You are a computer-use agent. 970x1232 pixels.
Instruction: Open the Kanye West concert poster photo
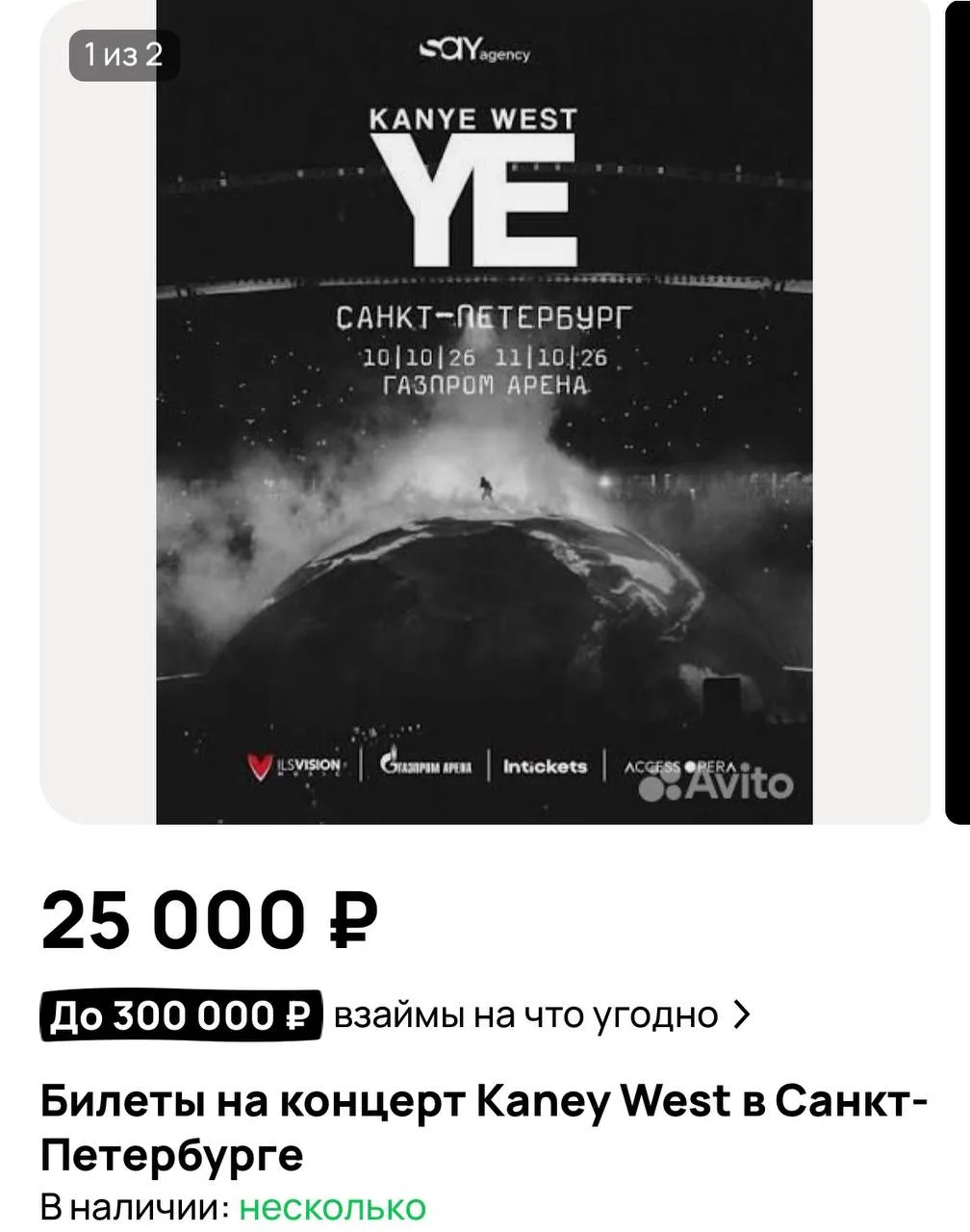pyautogui.click(x=484, y=412)
